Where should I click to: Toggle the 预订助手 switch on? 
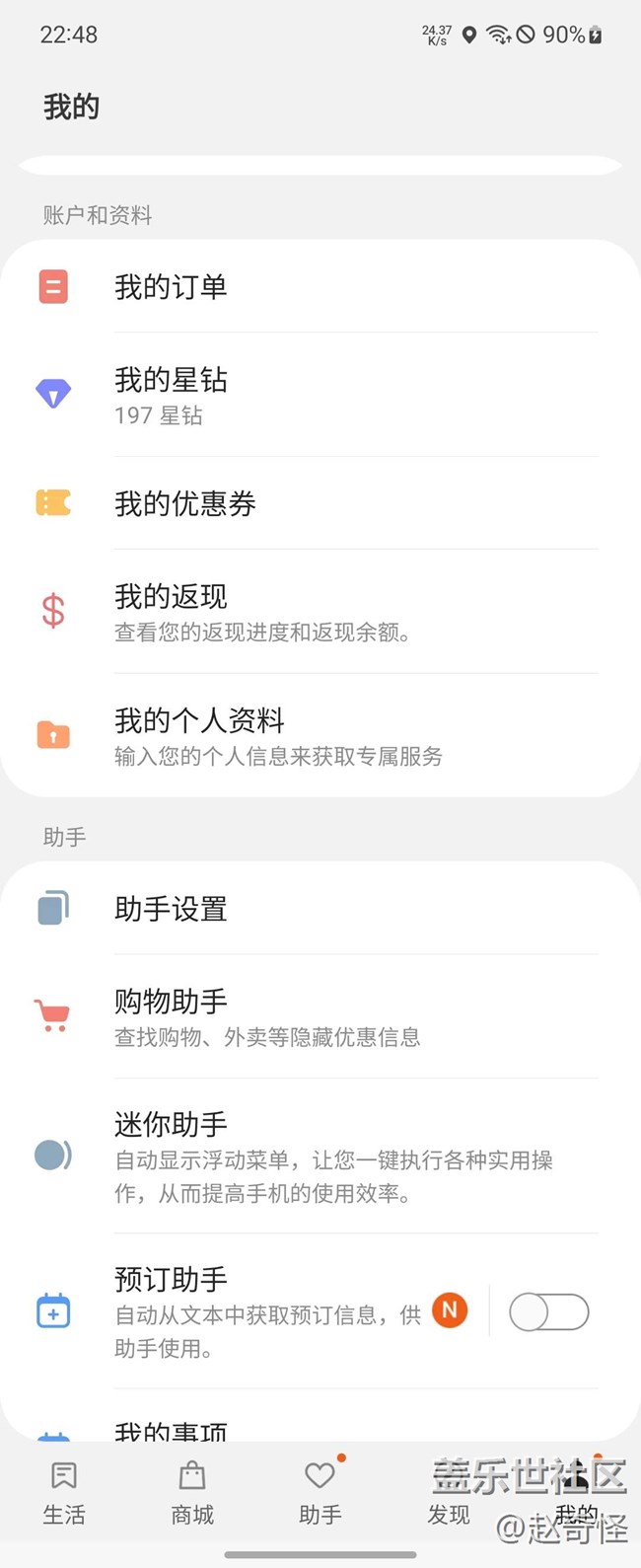pos(548,1312)
